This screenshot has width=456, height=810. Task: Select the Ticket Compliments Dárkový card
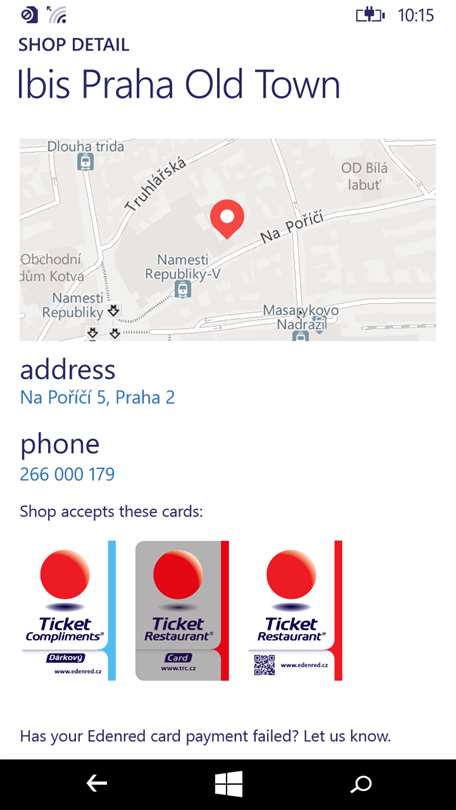(x=69, y=611)
